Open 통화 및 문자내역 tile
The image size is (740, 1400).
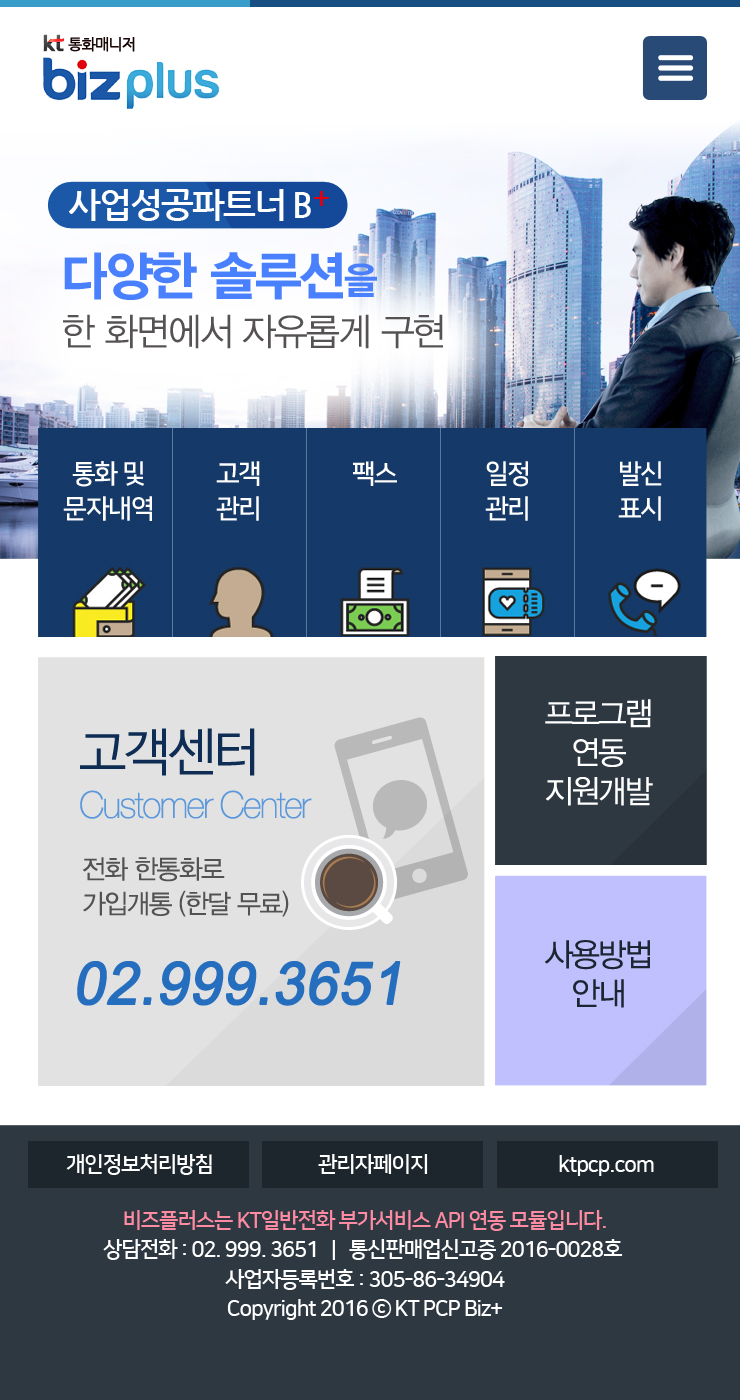(x=105, y=532)
